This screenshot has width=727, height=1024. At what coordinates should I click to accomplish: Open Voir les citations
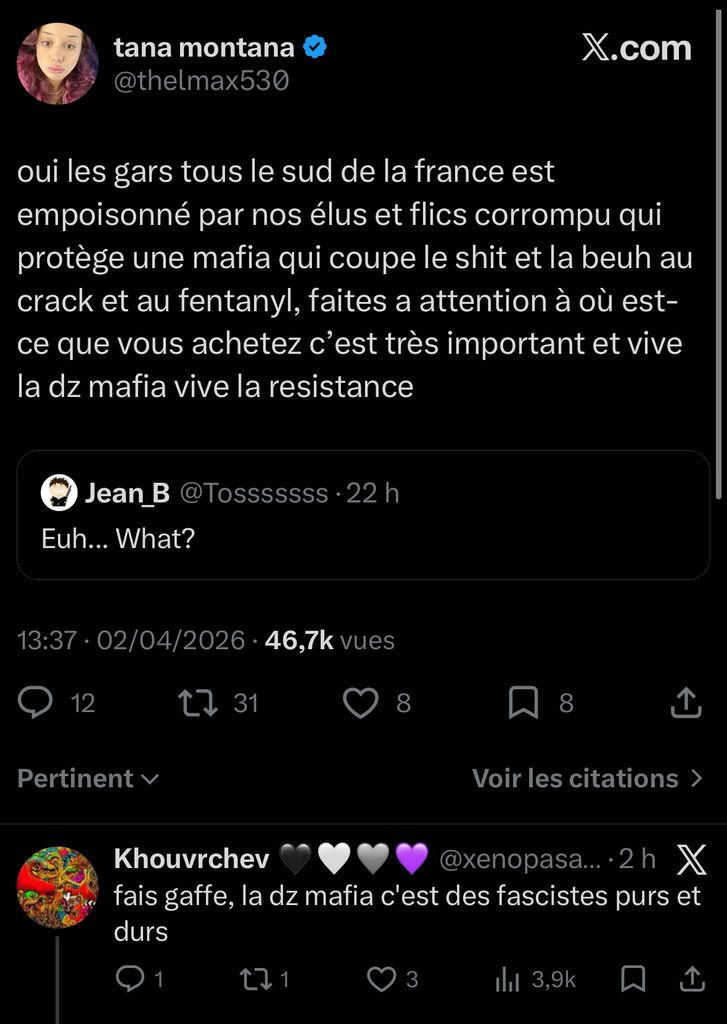pyautogui.click(x=588, y=778)
